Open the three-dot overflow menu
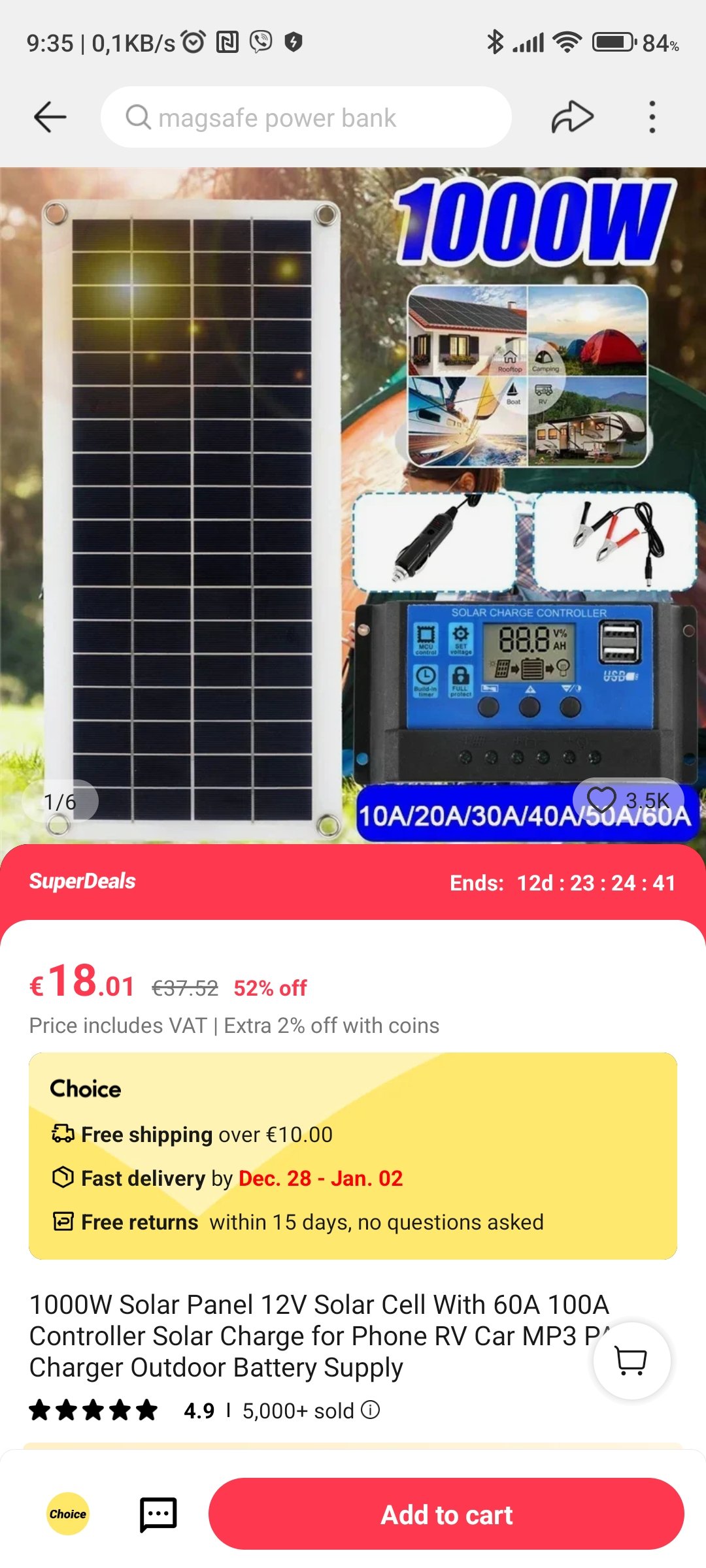This screenshot has width=706, height=1568. coord(652,118)
